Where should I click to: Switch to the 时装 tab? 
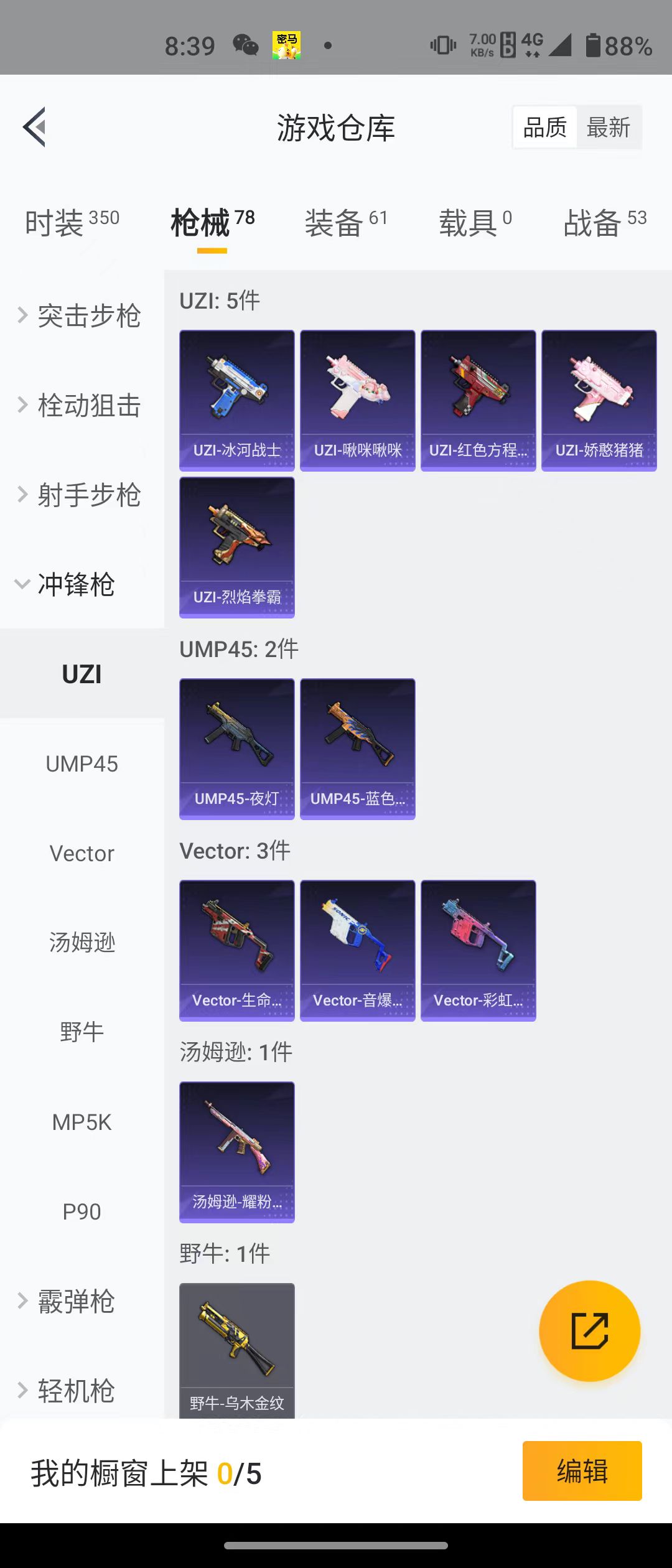[72, 223]
